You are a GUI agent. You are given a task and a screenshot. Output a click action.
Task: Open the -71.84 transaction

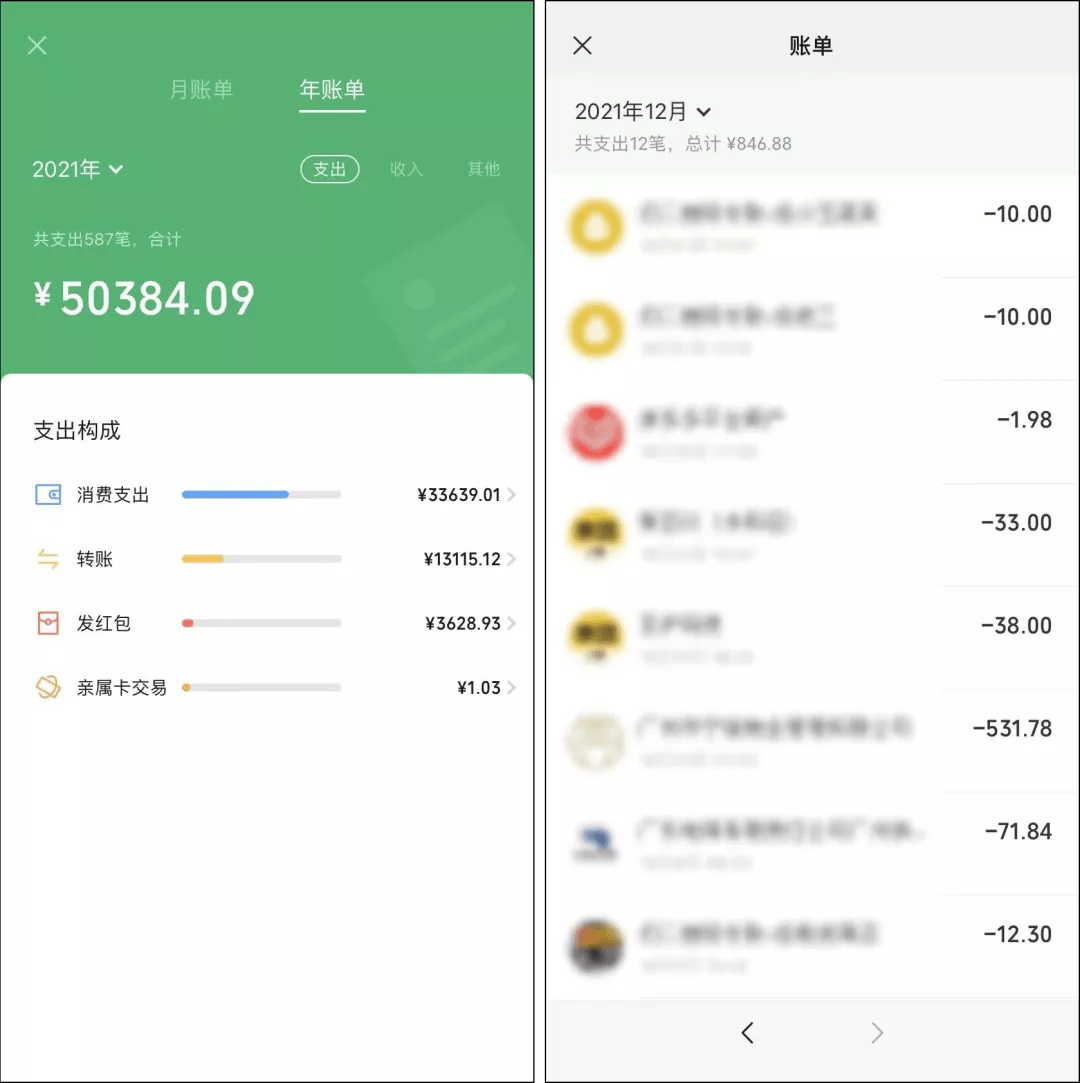[810, 844]
